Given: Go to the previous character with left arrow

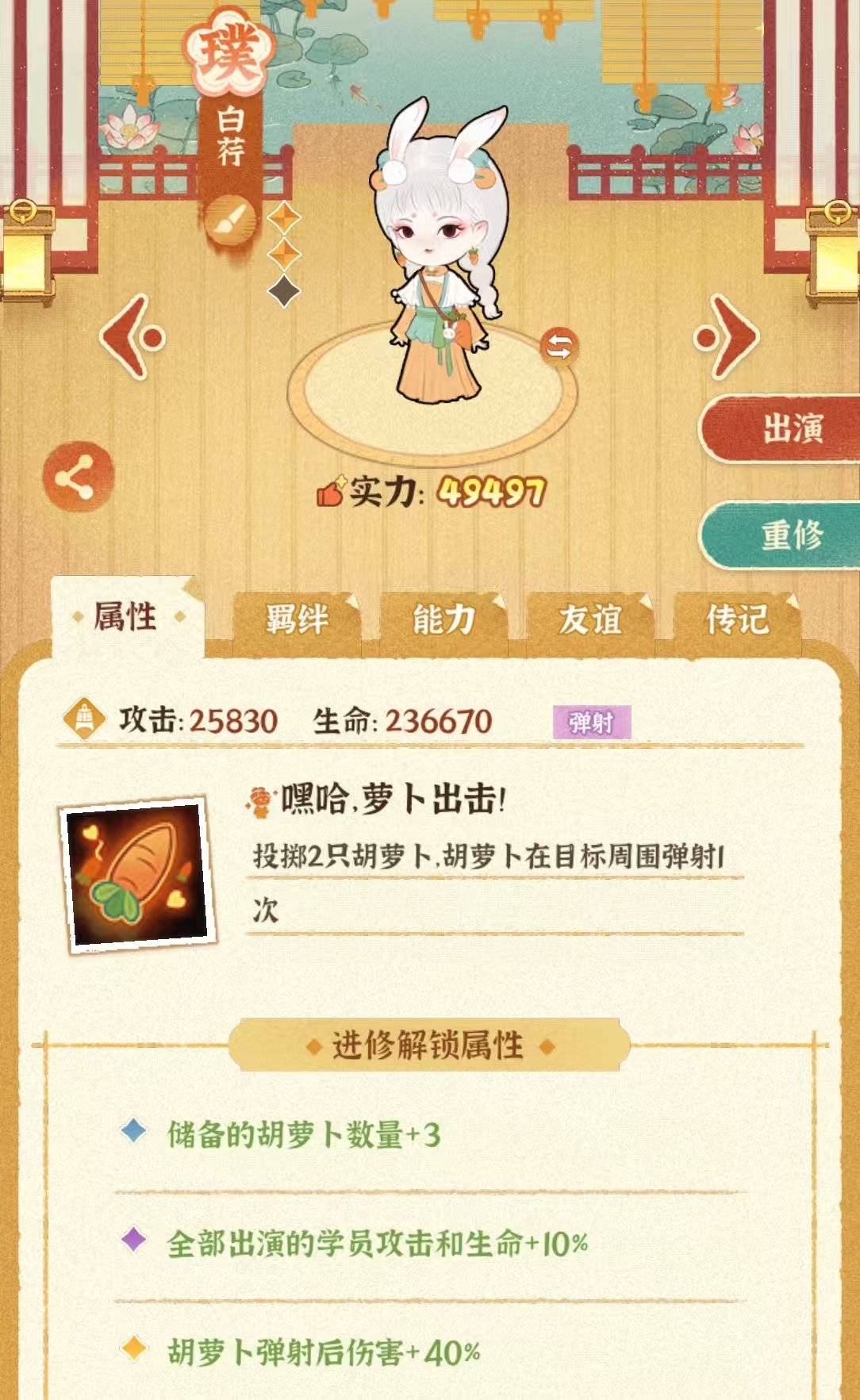Looking at the screenshot, I should [132, 337].
